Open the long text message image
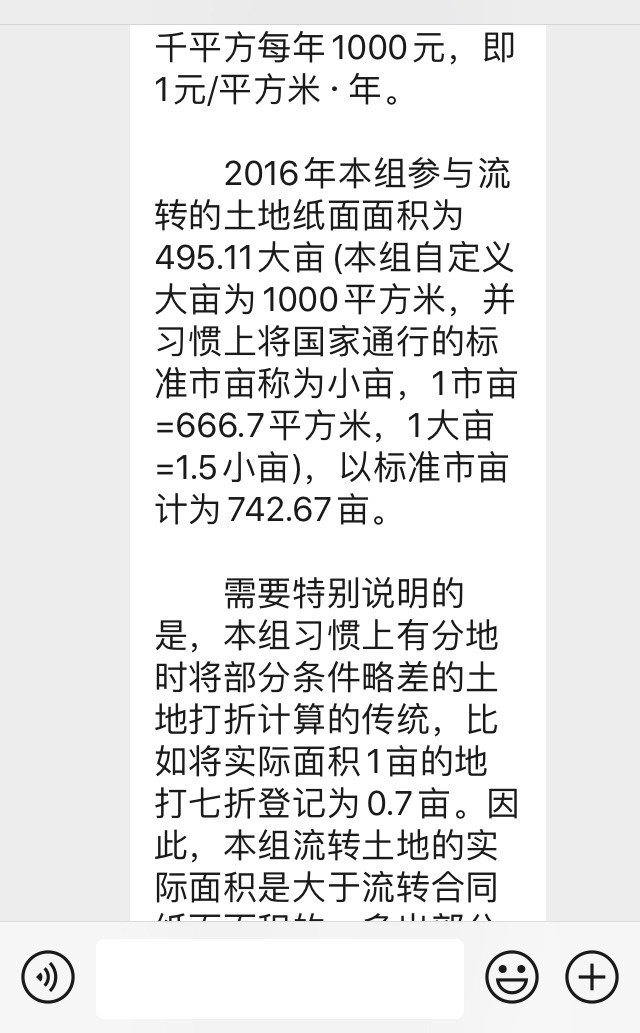The height and width of the screenshot is (1033, 640). (337, 473)
